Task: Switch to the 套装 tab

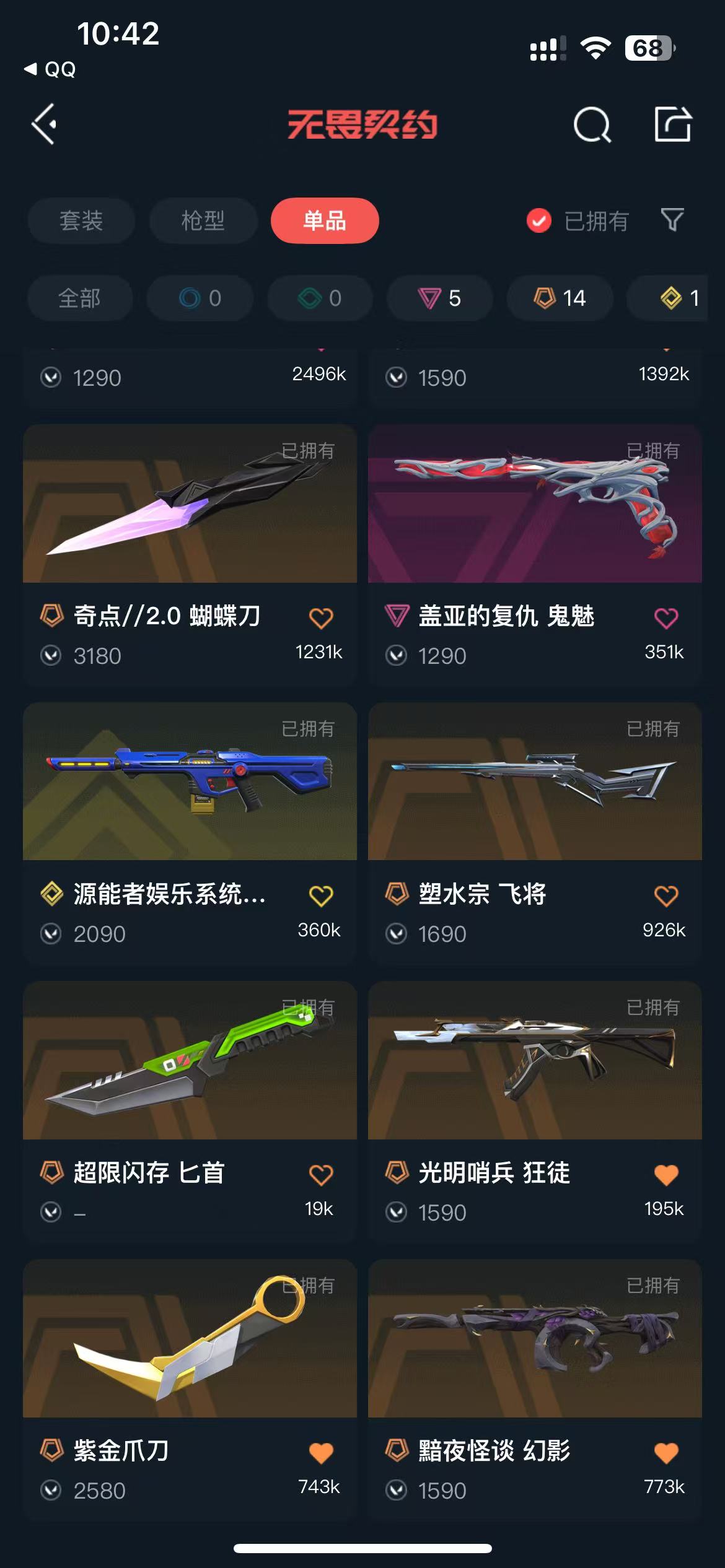Action: point(81,220)
